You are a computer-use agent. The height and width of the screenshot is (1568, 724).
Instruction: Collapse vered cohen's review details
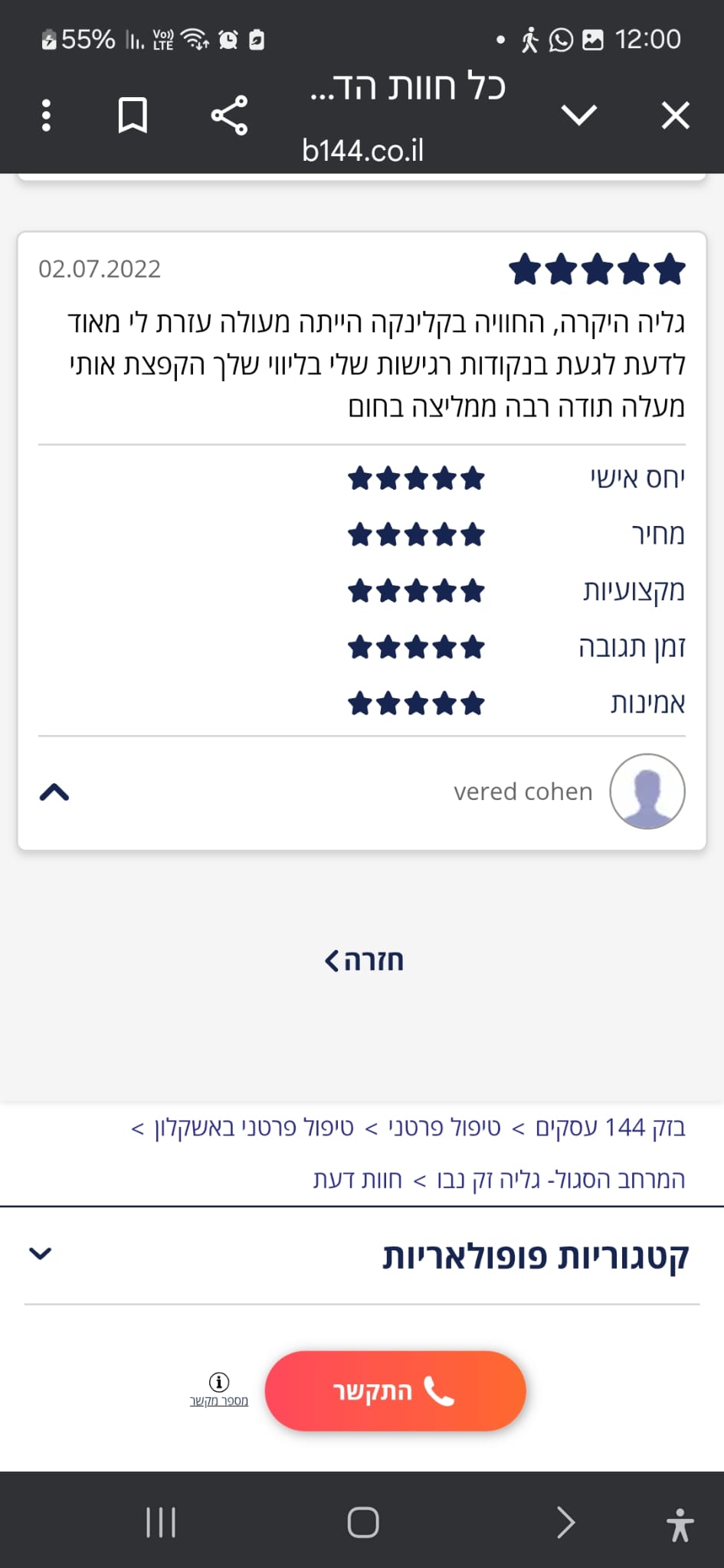pyautogui.click(x=54, y=792)
